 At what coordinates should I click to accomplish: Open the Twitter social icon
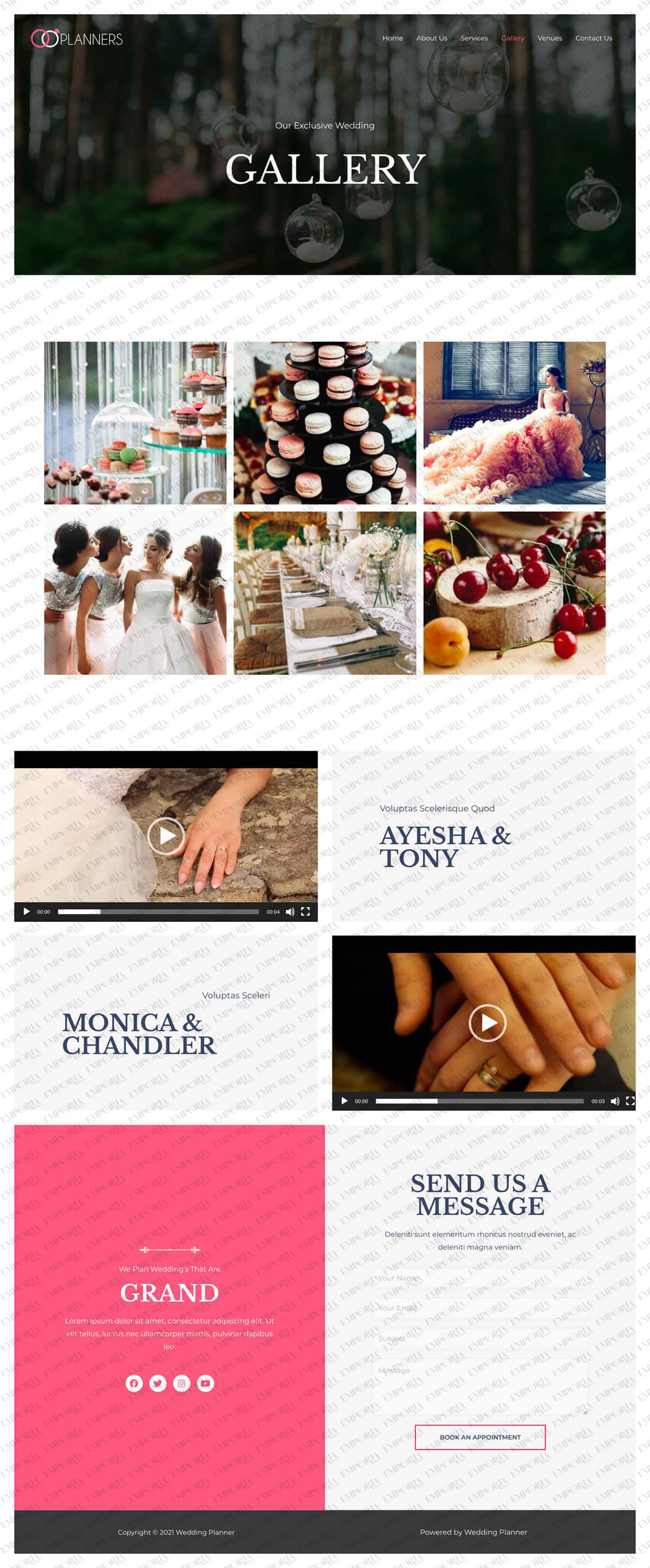[158, 1383]
